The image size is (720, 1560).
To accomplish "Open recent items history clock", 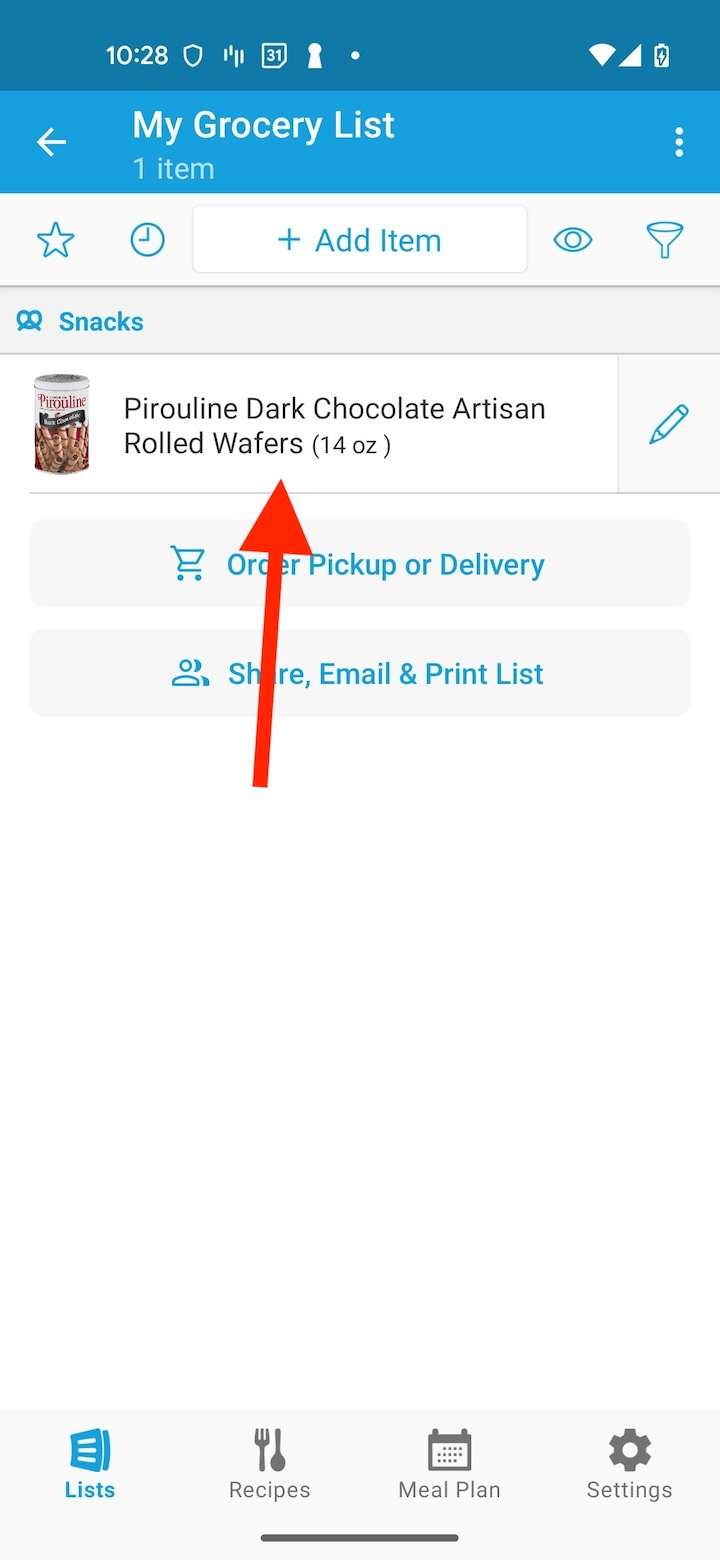I will (x=147, y=240).
